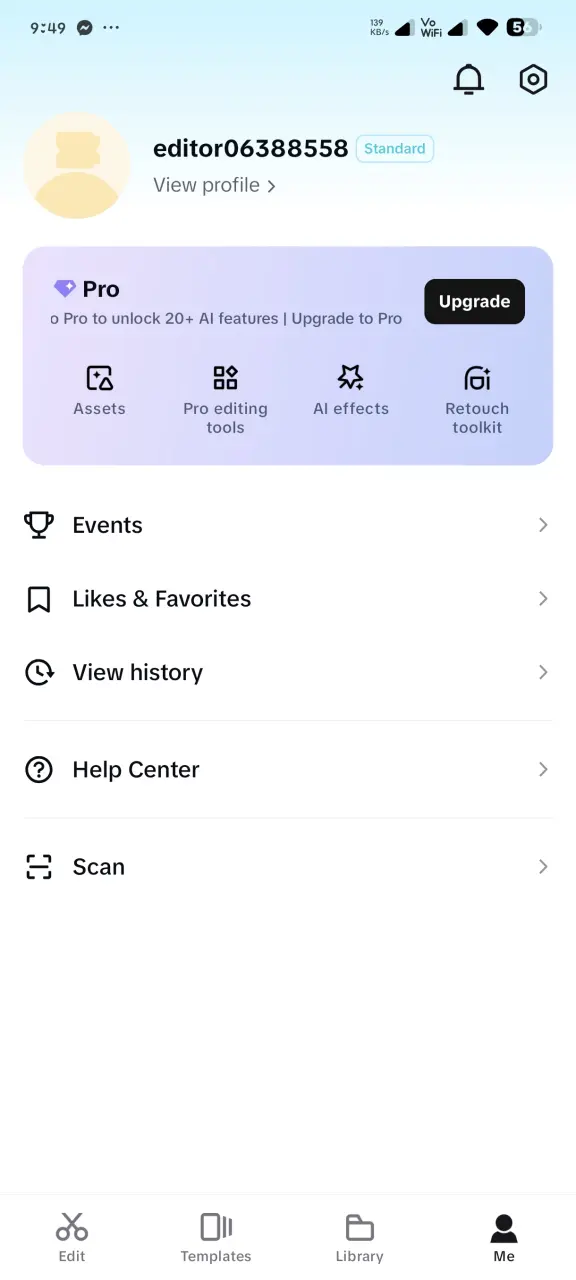Open the profile avatar picture
Screen dimensions: 576x1280
click(x=77, y=165)
